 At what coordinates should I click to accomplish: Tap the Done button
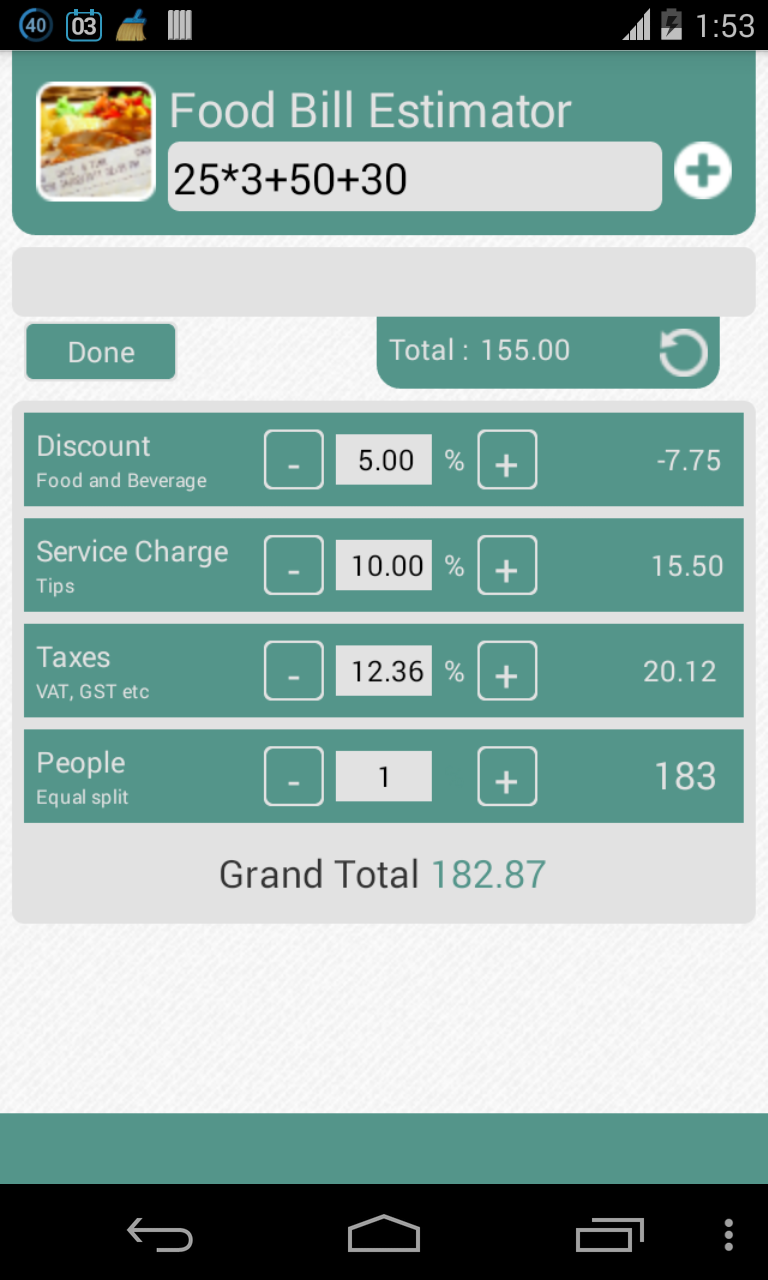101,352
